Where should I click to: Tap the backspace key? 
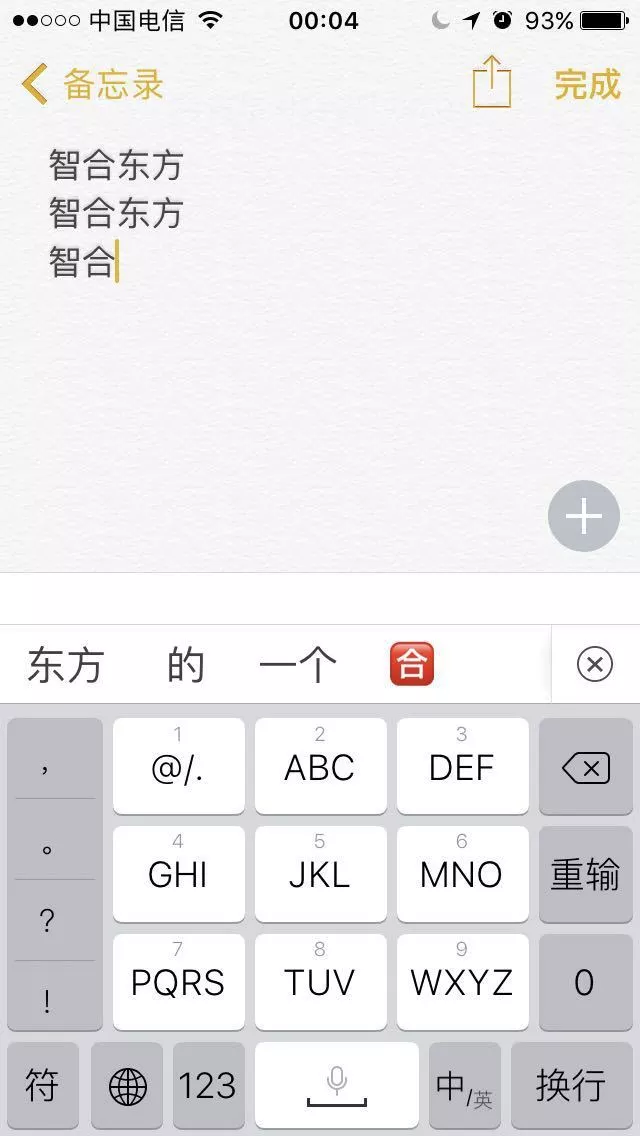click(x=585, y=767)
